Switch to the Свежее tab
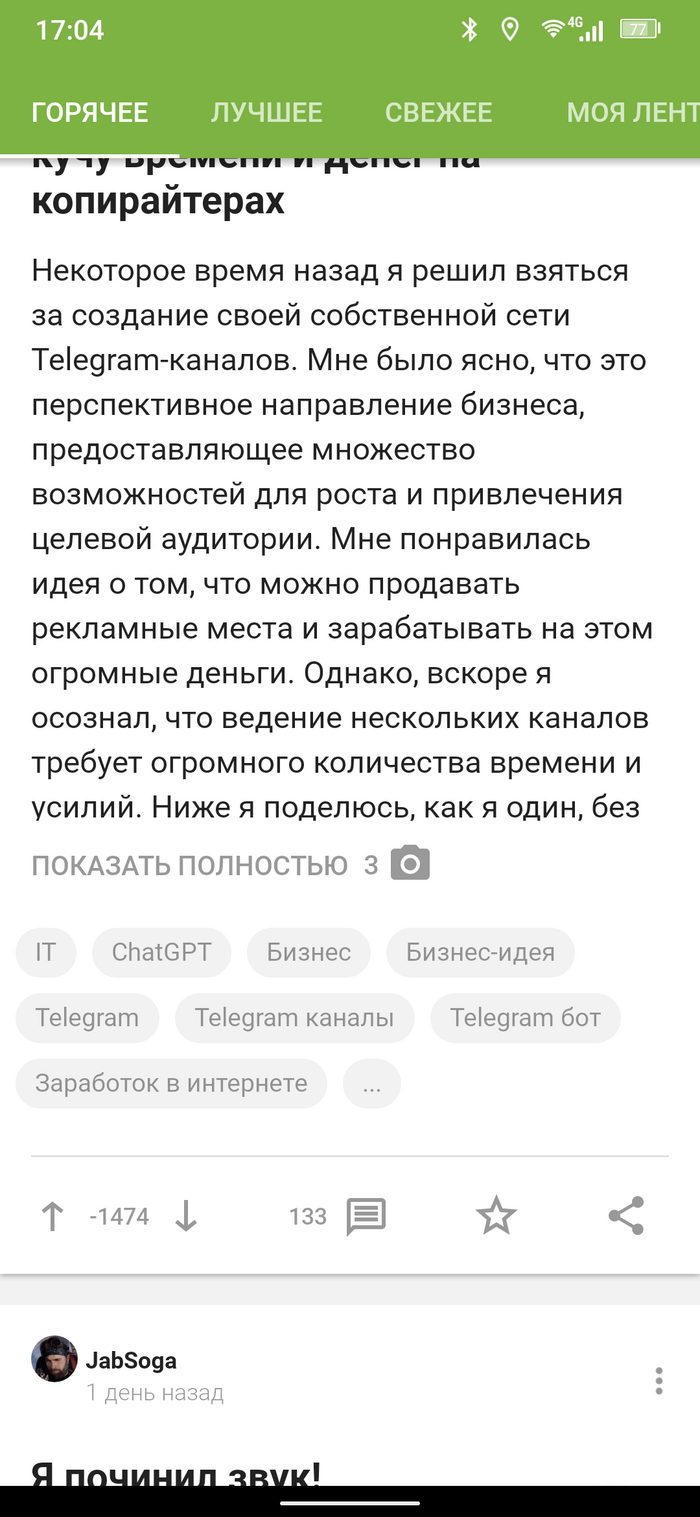Screen dimensions: 700x1517 (x=438, y=113)
